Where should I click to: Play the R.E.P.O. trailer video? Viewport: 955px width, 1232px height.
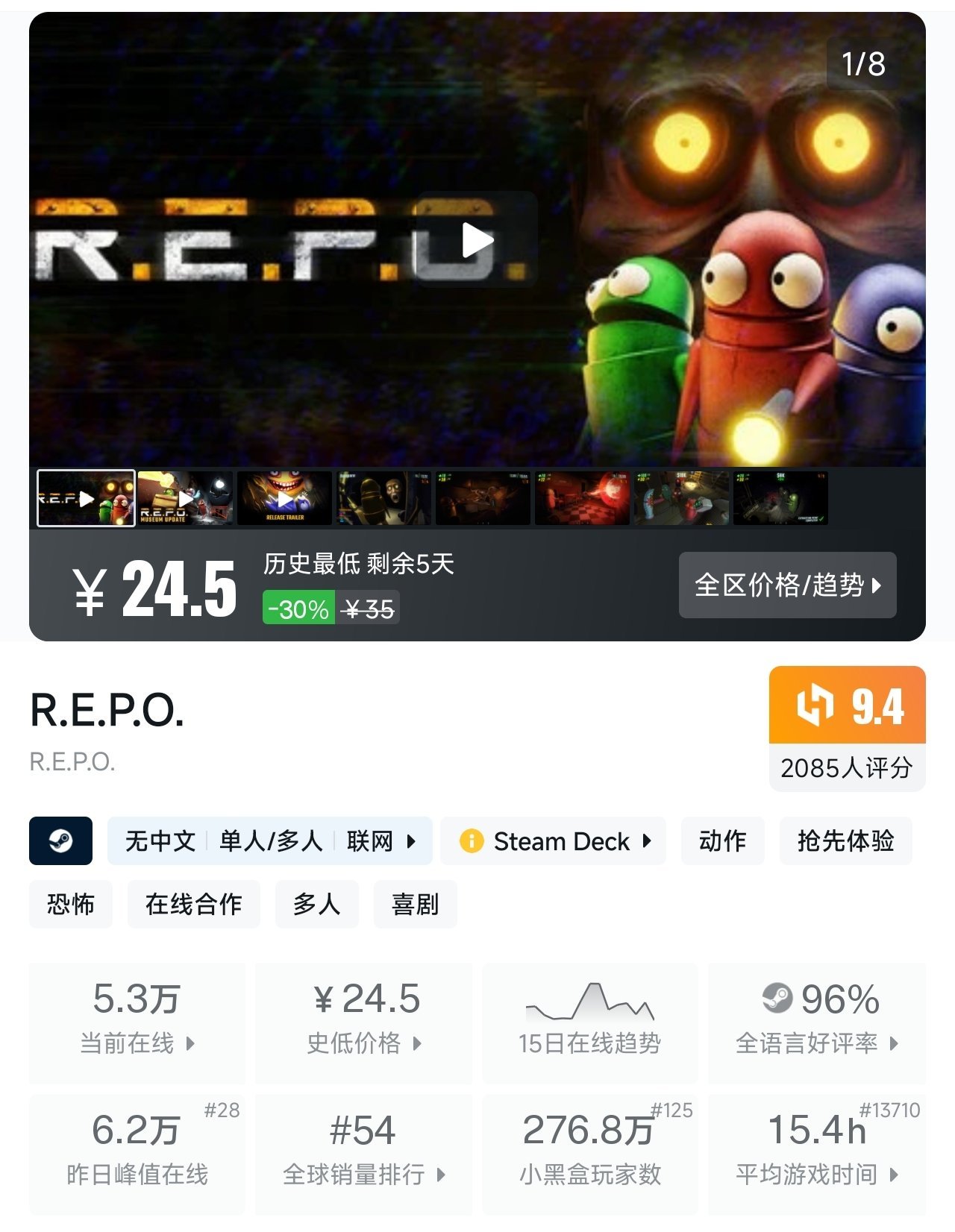(477, 240)
